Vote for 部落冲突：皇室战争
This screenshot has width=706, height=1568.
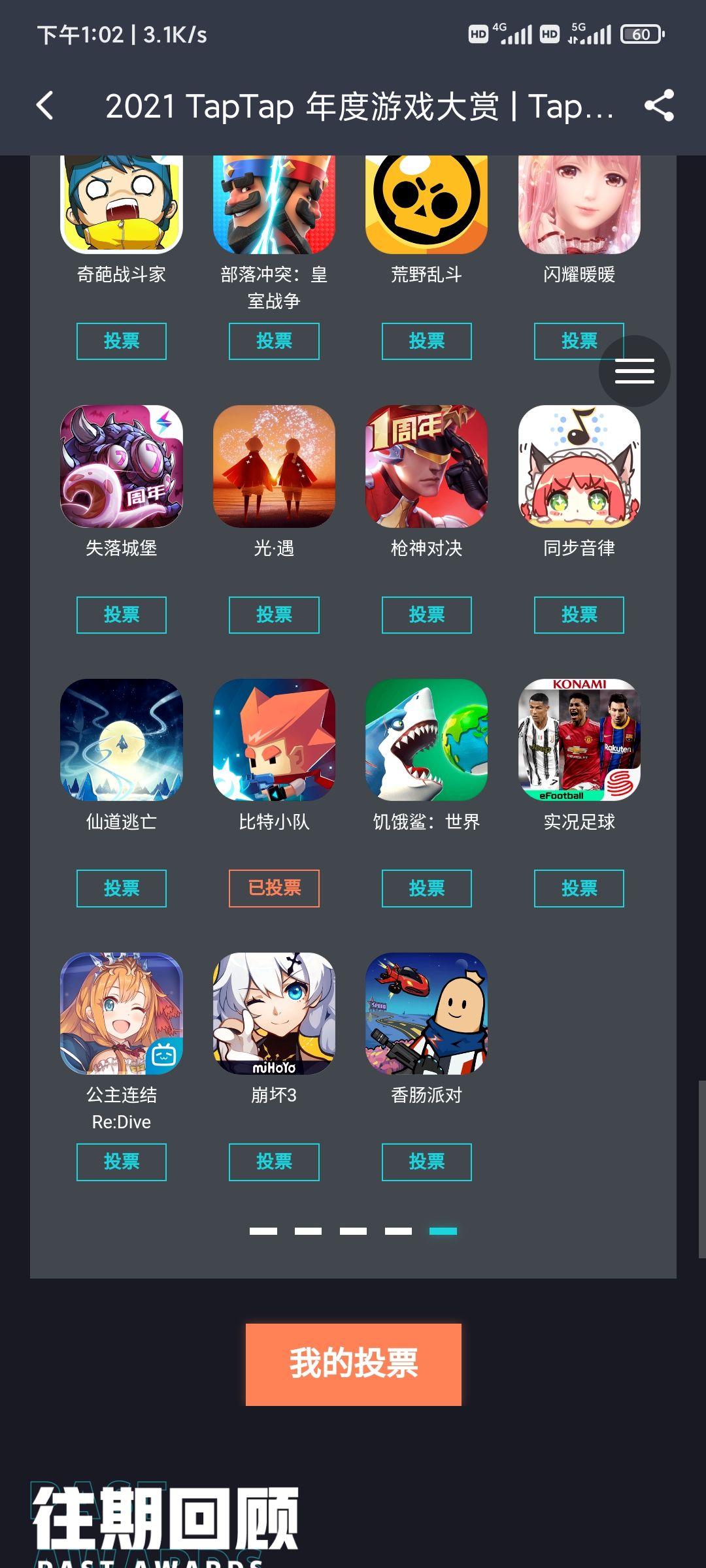tap(274, 341)
